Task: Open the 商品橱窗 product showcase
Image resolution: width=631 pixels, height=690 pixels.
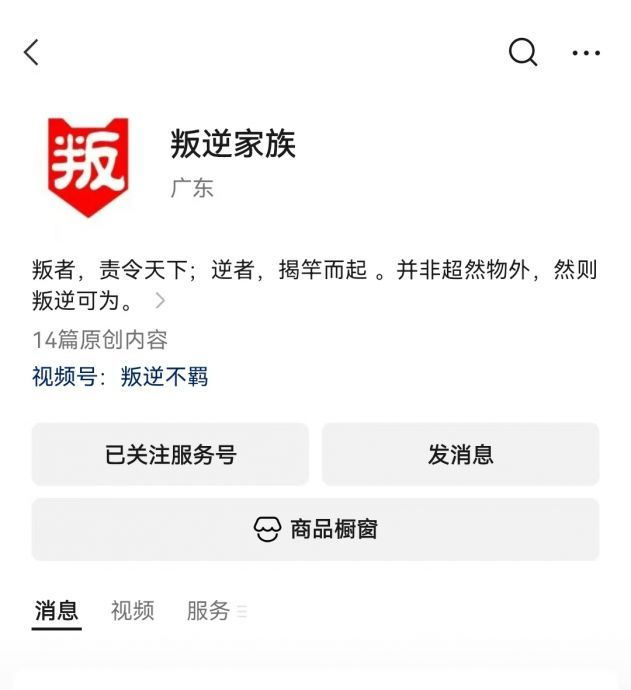Action: [315, 529]
